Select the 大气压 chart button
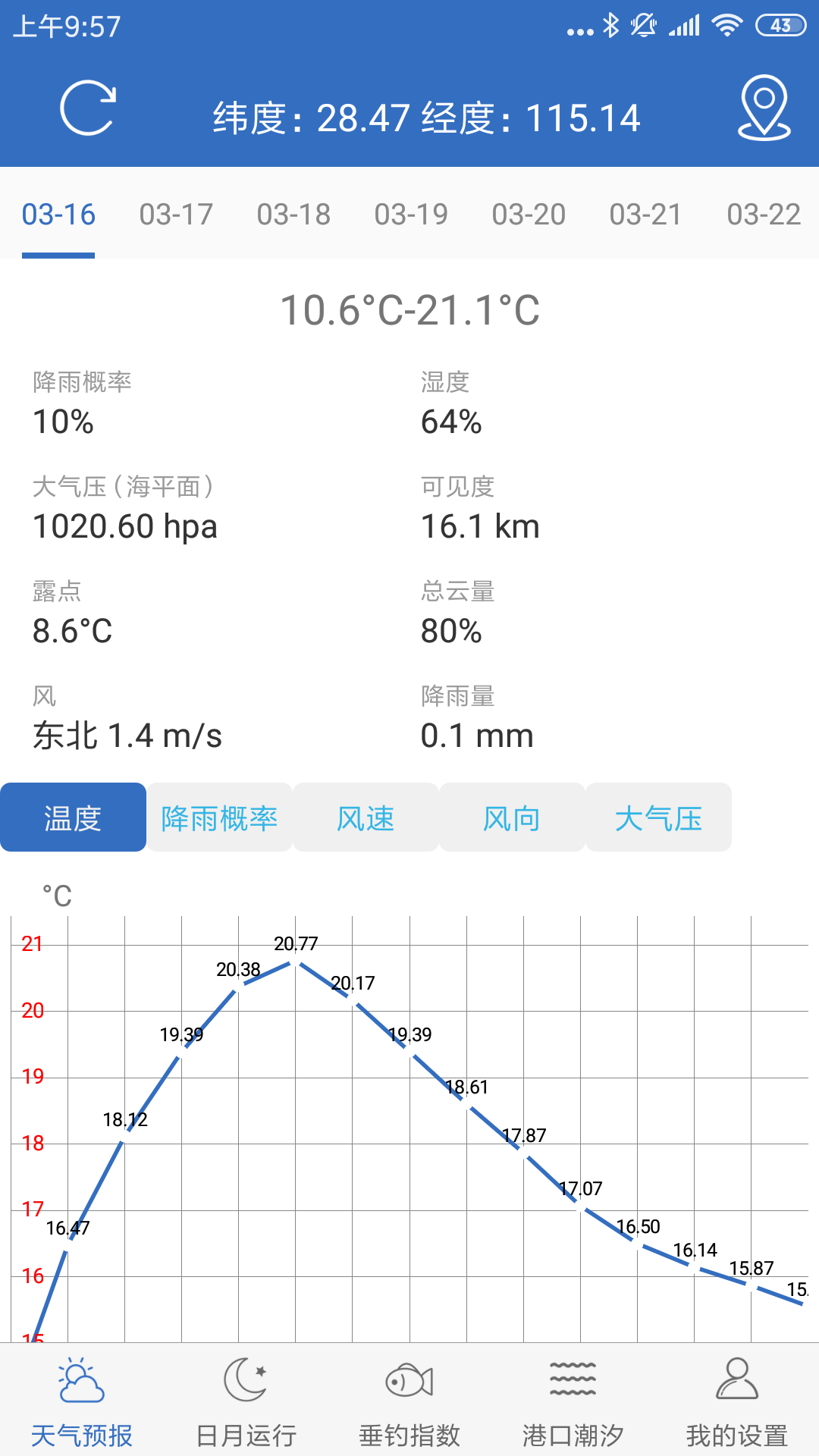 (x=657, y=817)
